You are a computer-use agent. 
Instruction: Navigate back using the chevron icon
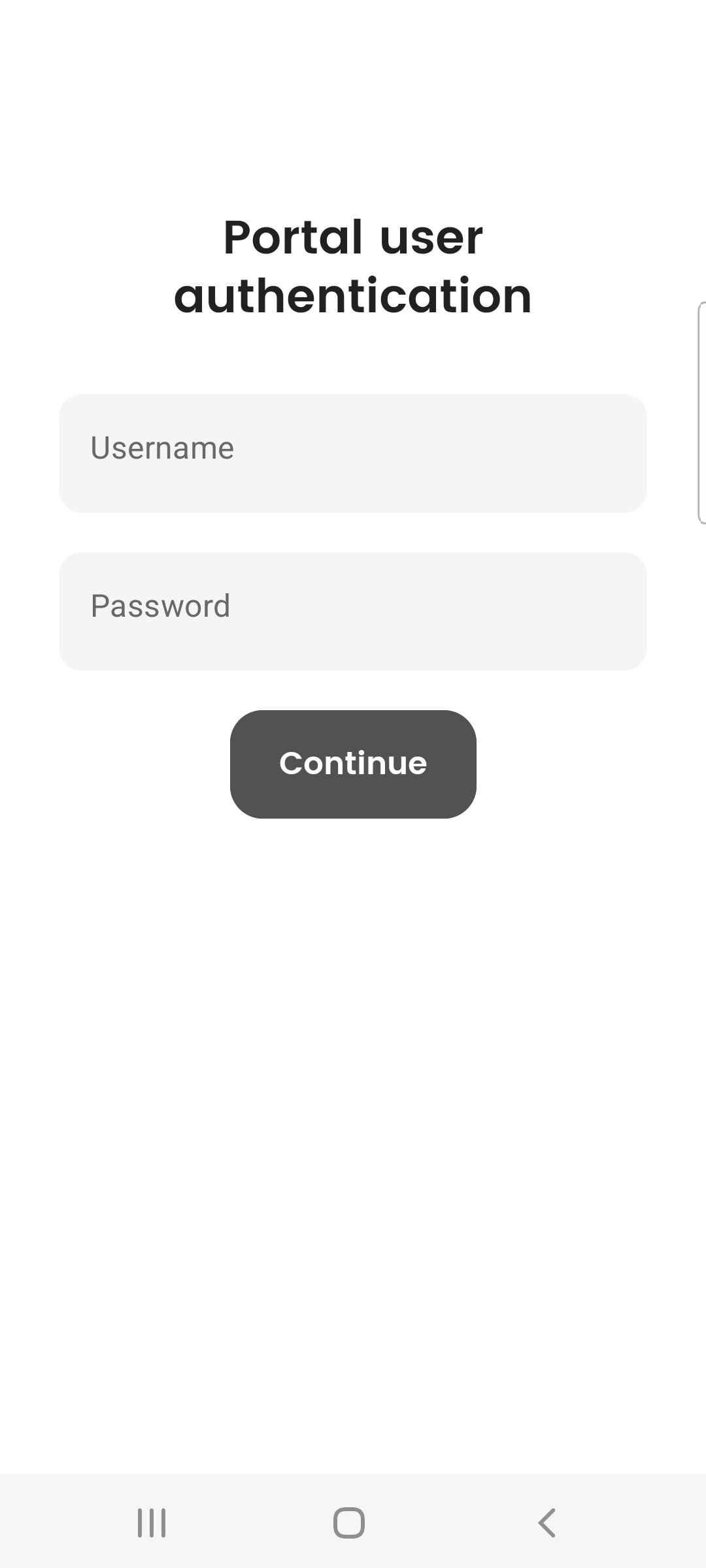548,1523
